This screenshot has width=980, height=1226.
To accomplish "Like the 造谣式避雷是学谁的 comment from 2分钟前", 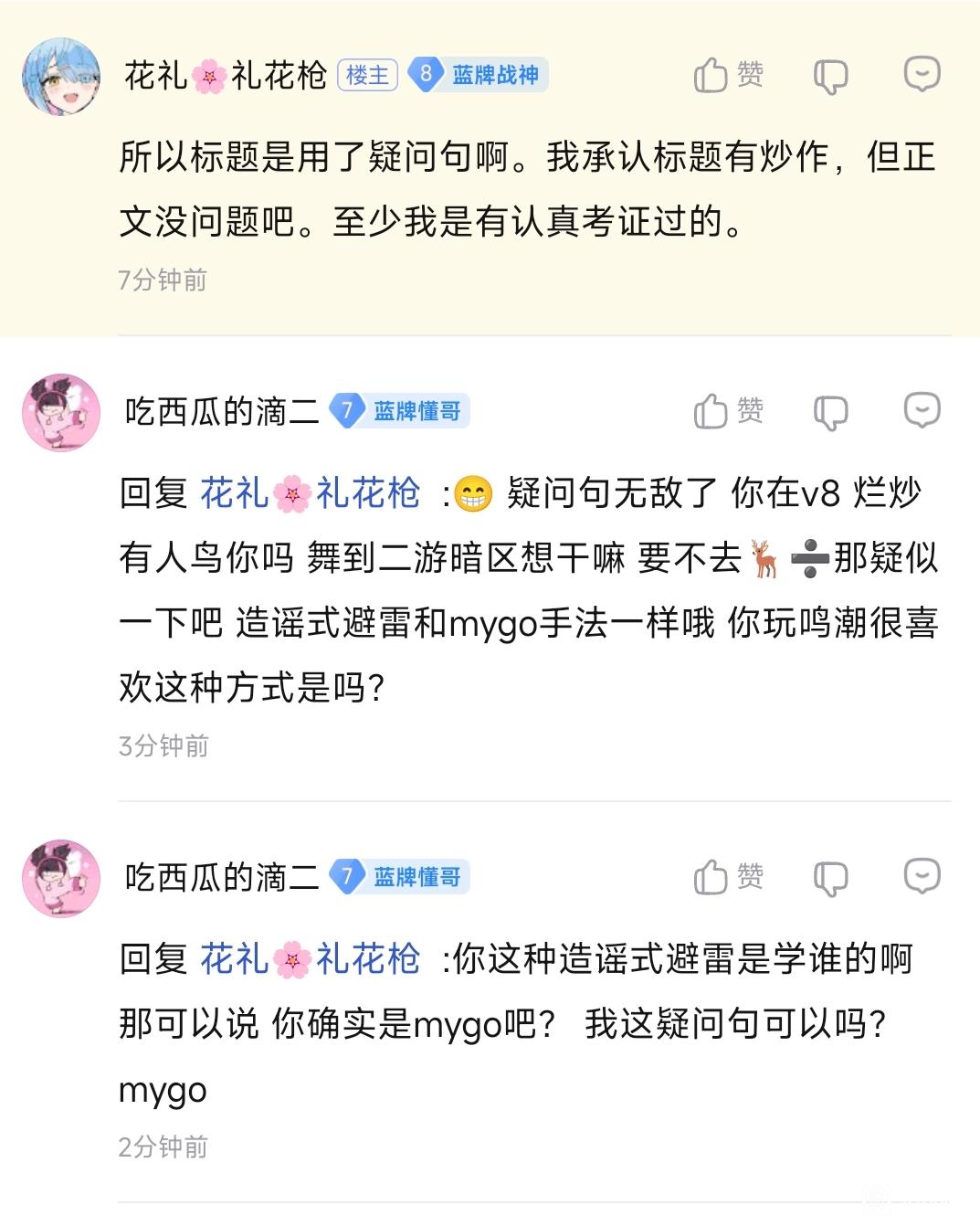I will 727,878.
